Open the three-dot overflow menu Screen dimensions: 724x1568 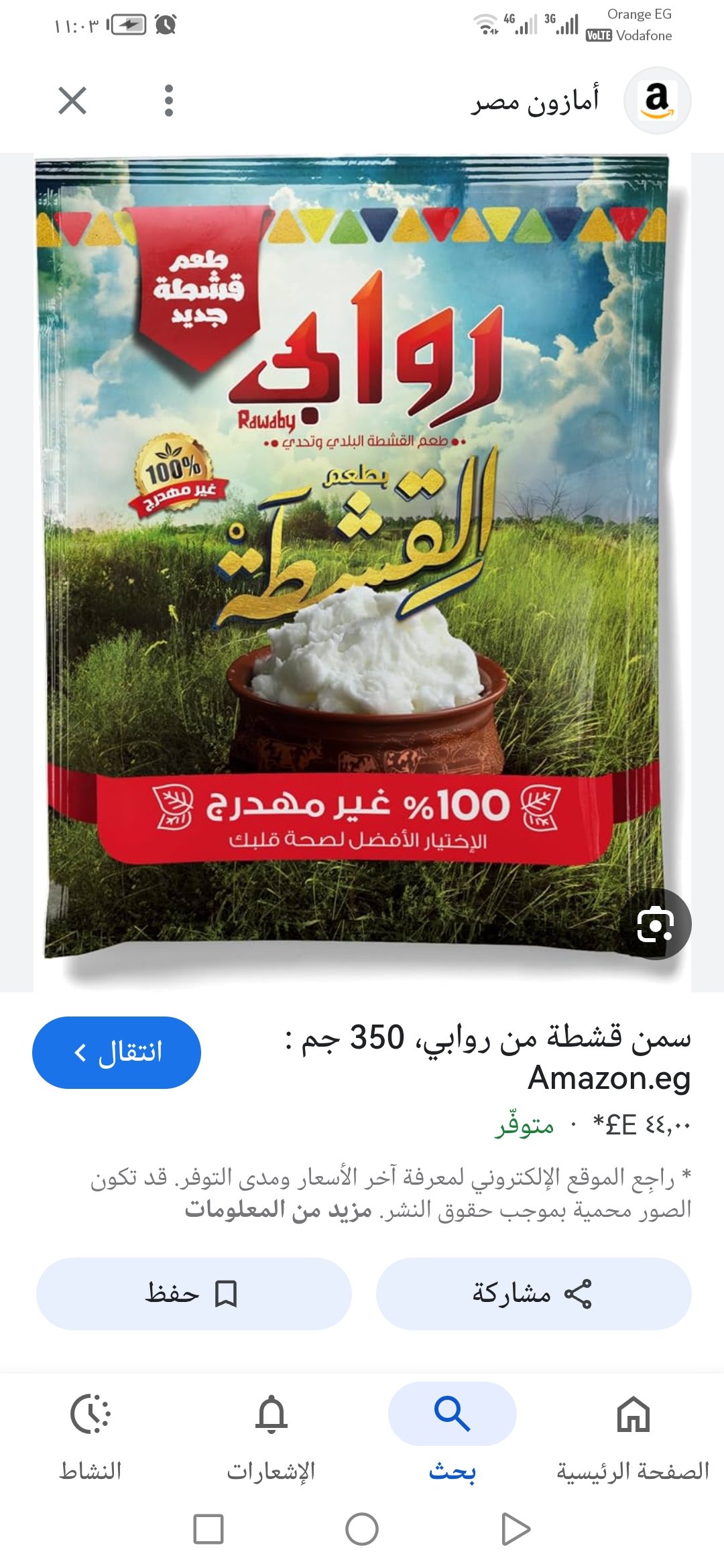coord(169,101)
